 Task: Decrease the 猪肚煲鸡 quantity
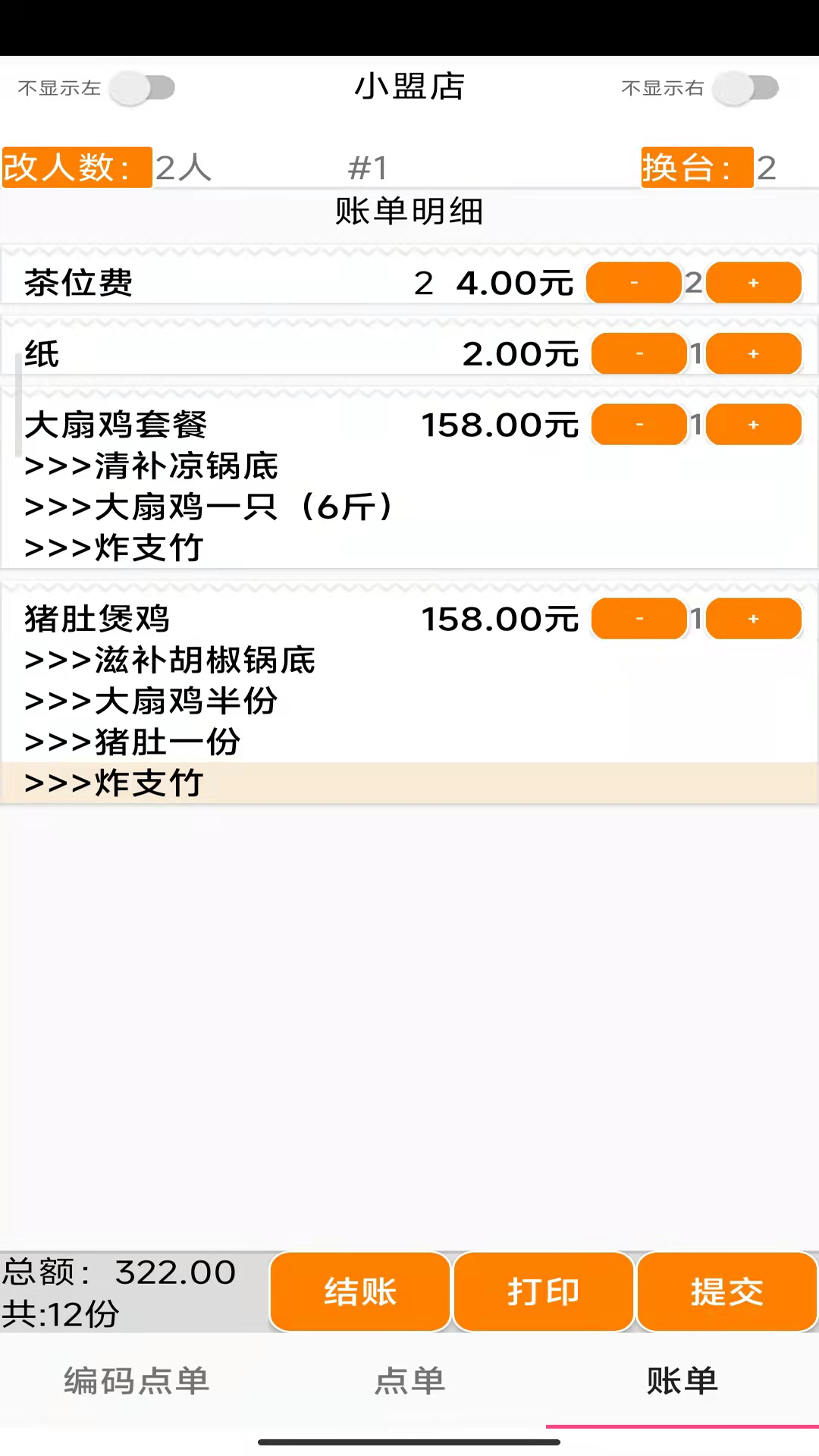coord(639,618)
